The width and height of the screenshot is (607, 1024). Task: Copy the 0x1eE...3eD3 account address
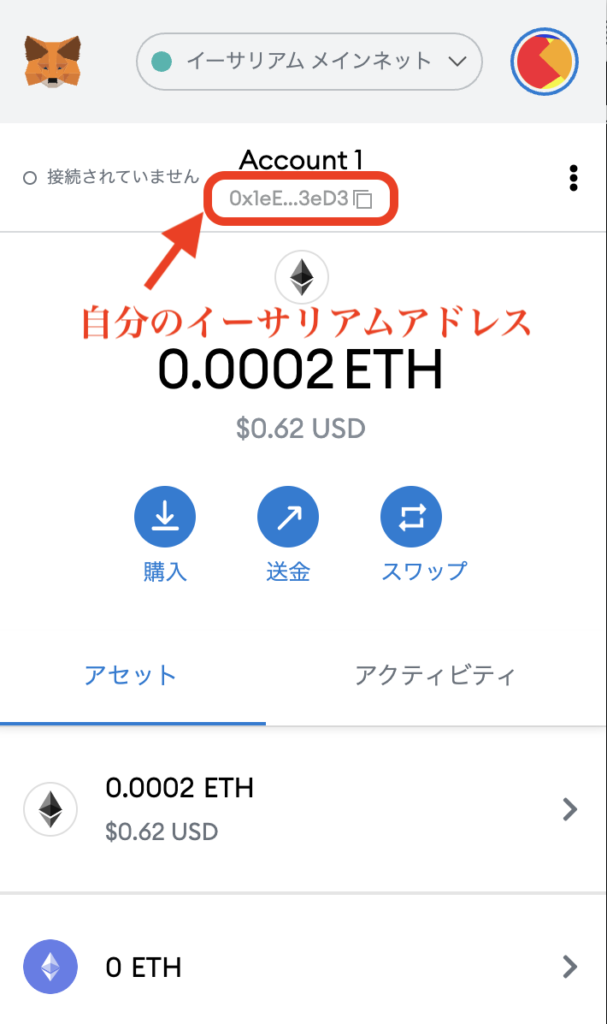pos(301,199)
